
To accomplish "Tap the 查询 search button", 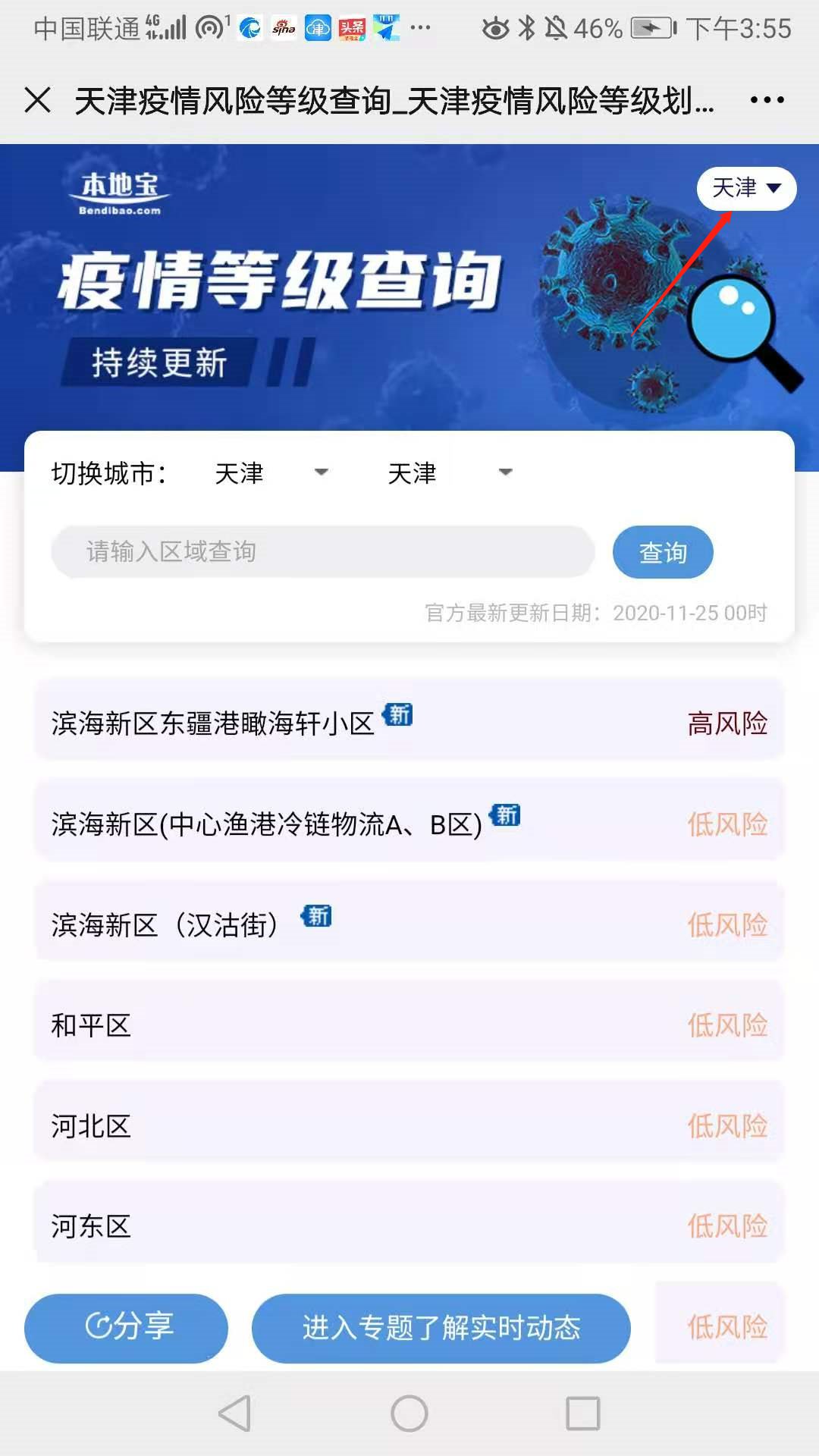I will [663, 552].
